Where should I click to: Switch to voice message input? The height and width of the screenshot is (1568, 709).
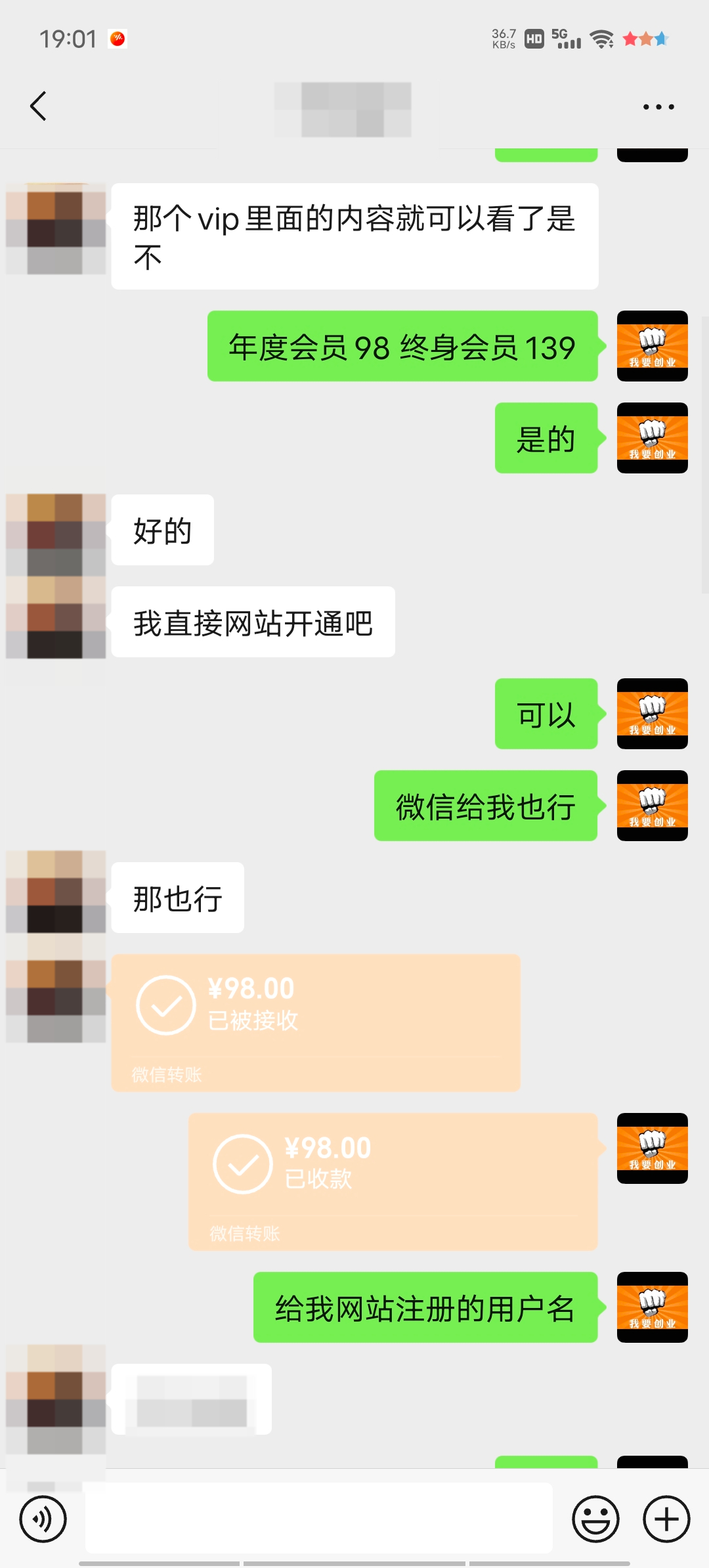coord(43,1519)
